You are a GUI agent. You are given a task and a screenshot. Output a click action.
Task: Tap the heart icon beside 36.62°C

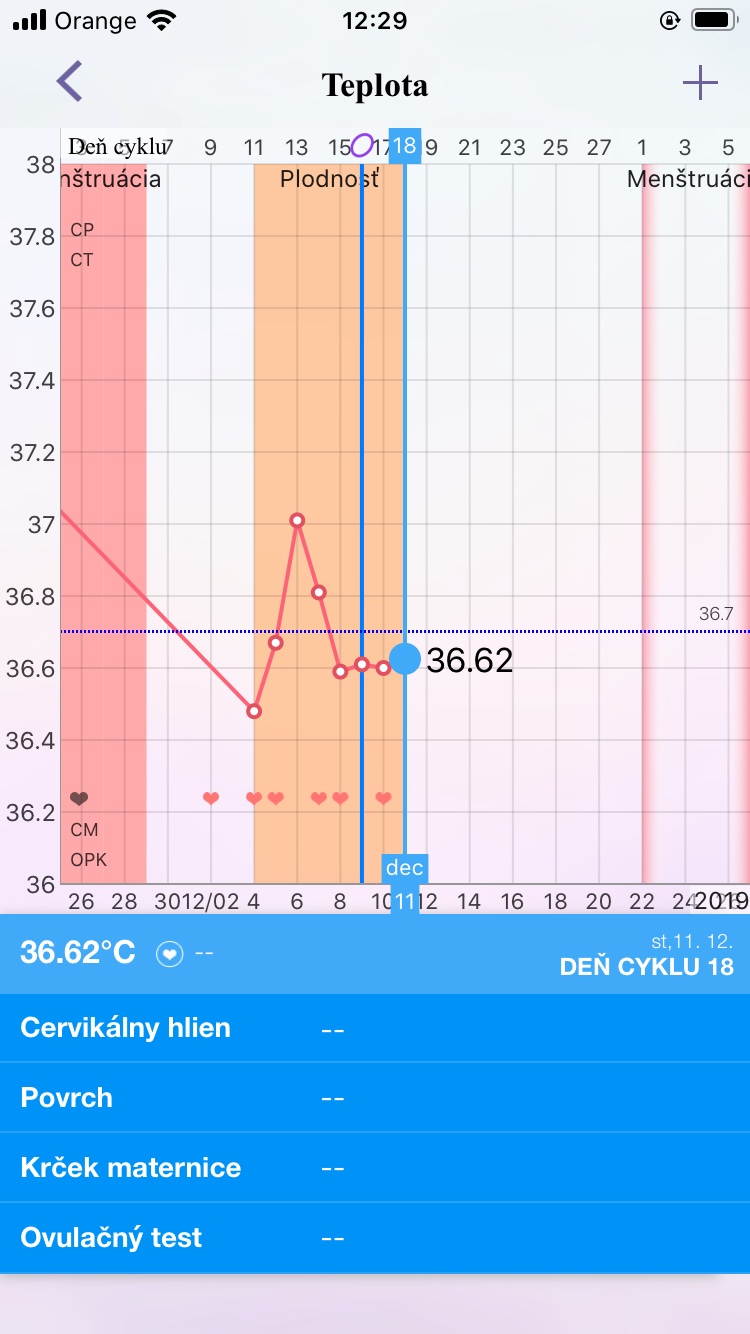pyautogui.click(x=170, y=954)
